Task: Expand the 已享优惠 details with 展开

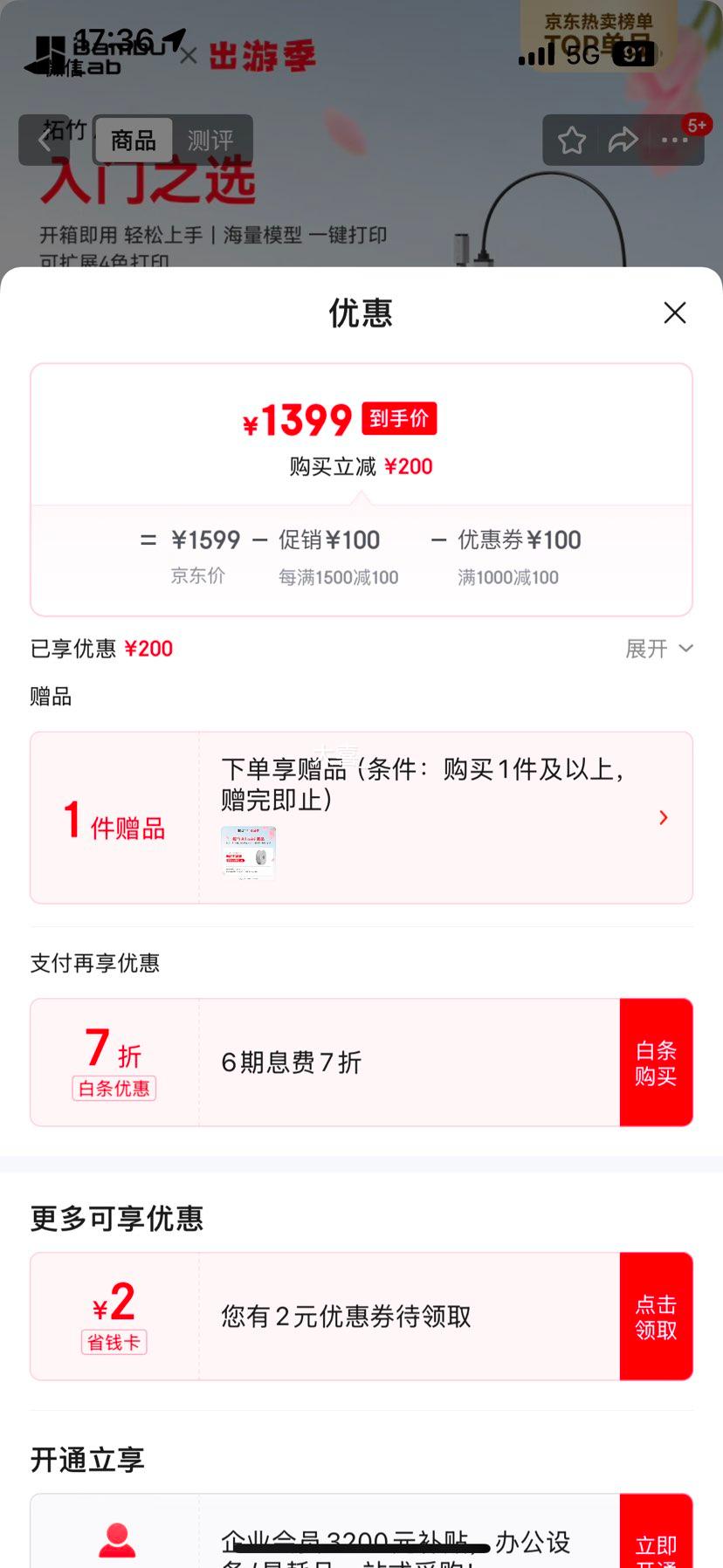Action: coord(658,649)
